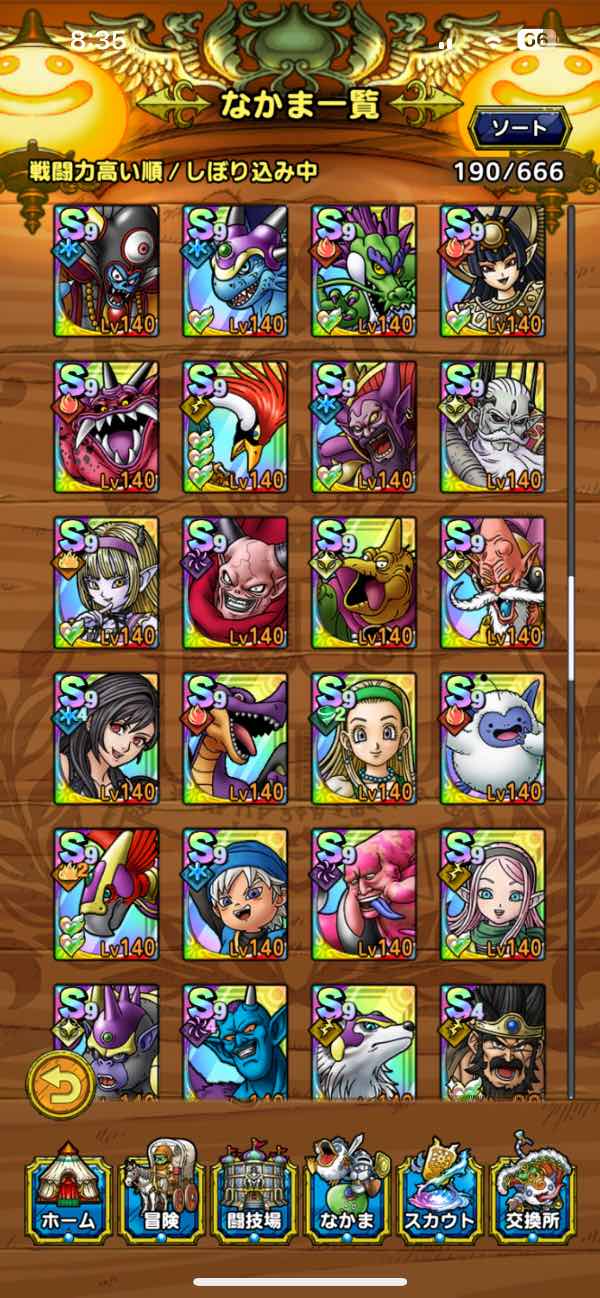Tap the round back arrow button

(63, 1083)
